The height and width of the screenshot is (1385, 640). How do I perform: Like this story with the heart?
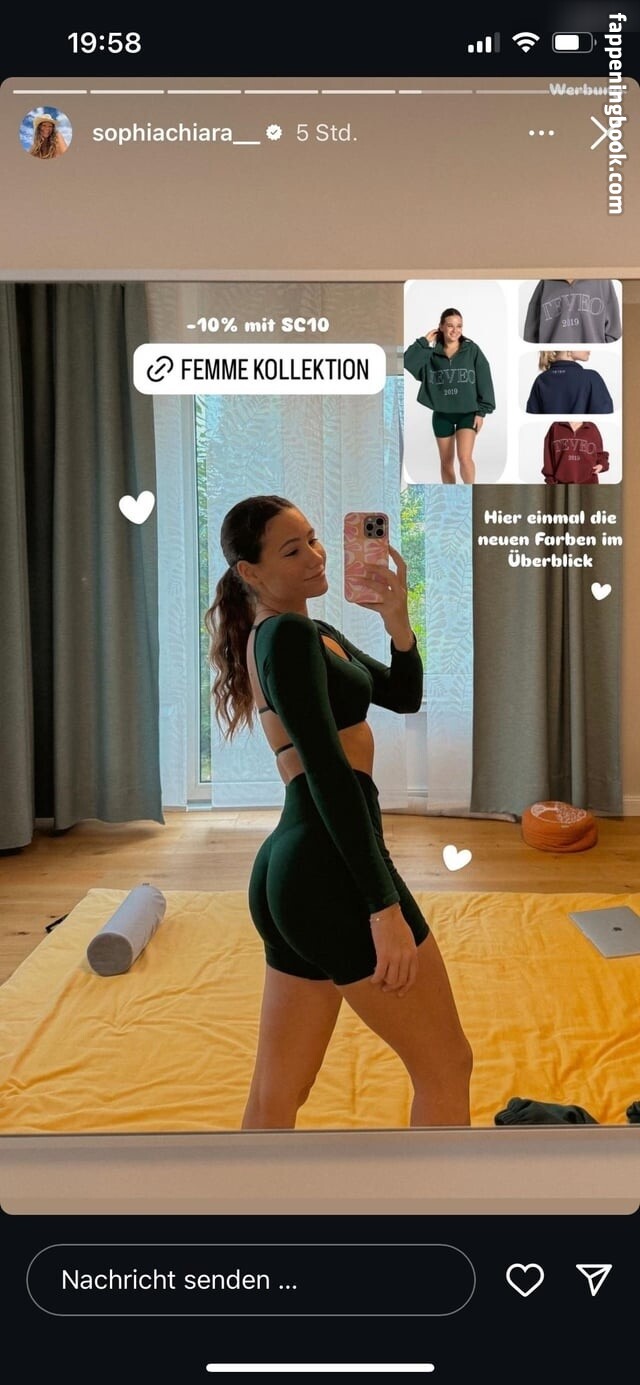click(x=525, y=1280)
